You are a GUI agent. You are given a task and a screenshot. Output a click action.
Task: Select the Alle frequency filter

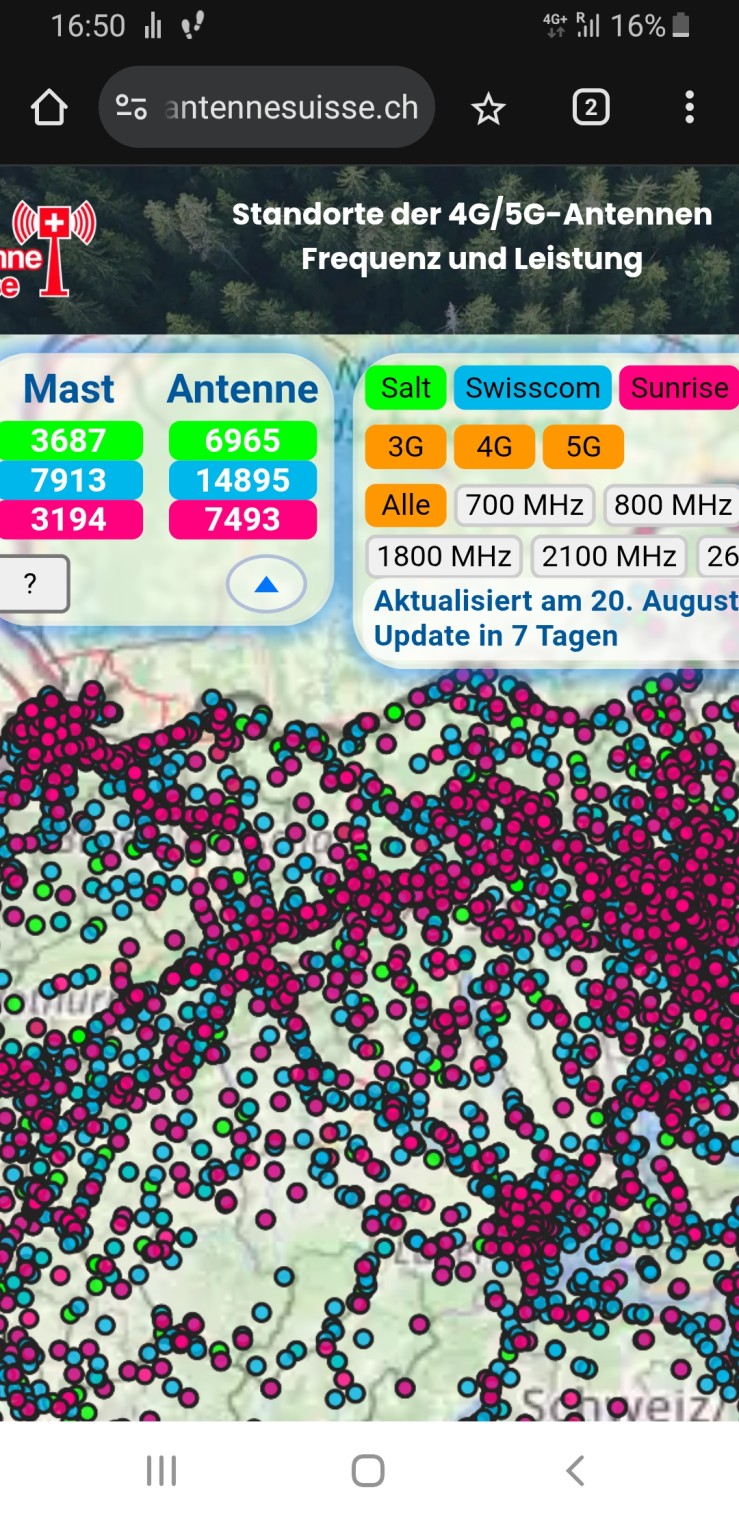(405, 505)
